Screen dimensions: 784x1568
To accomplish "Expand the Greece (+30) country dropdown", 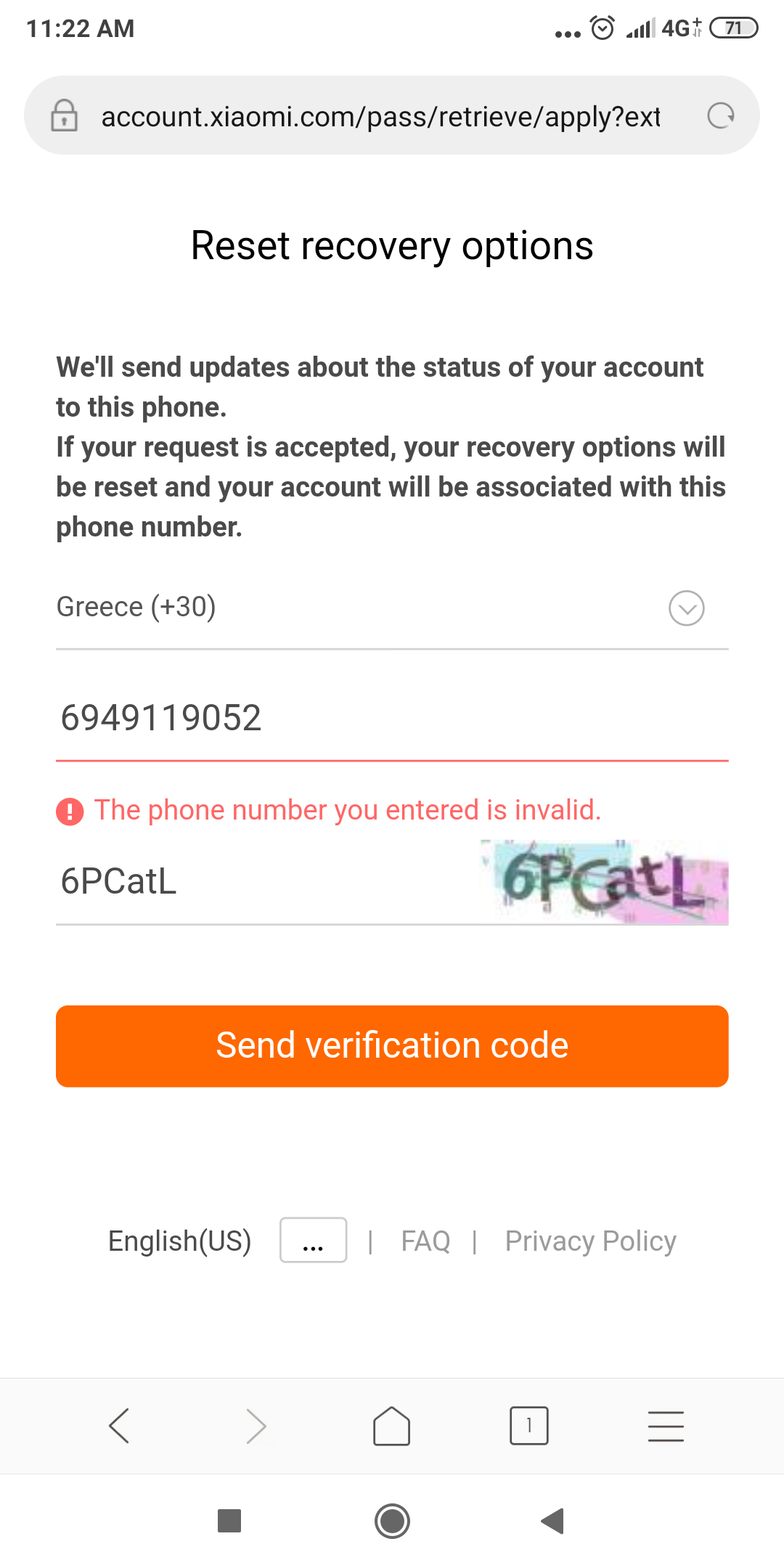I will 686,608.
